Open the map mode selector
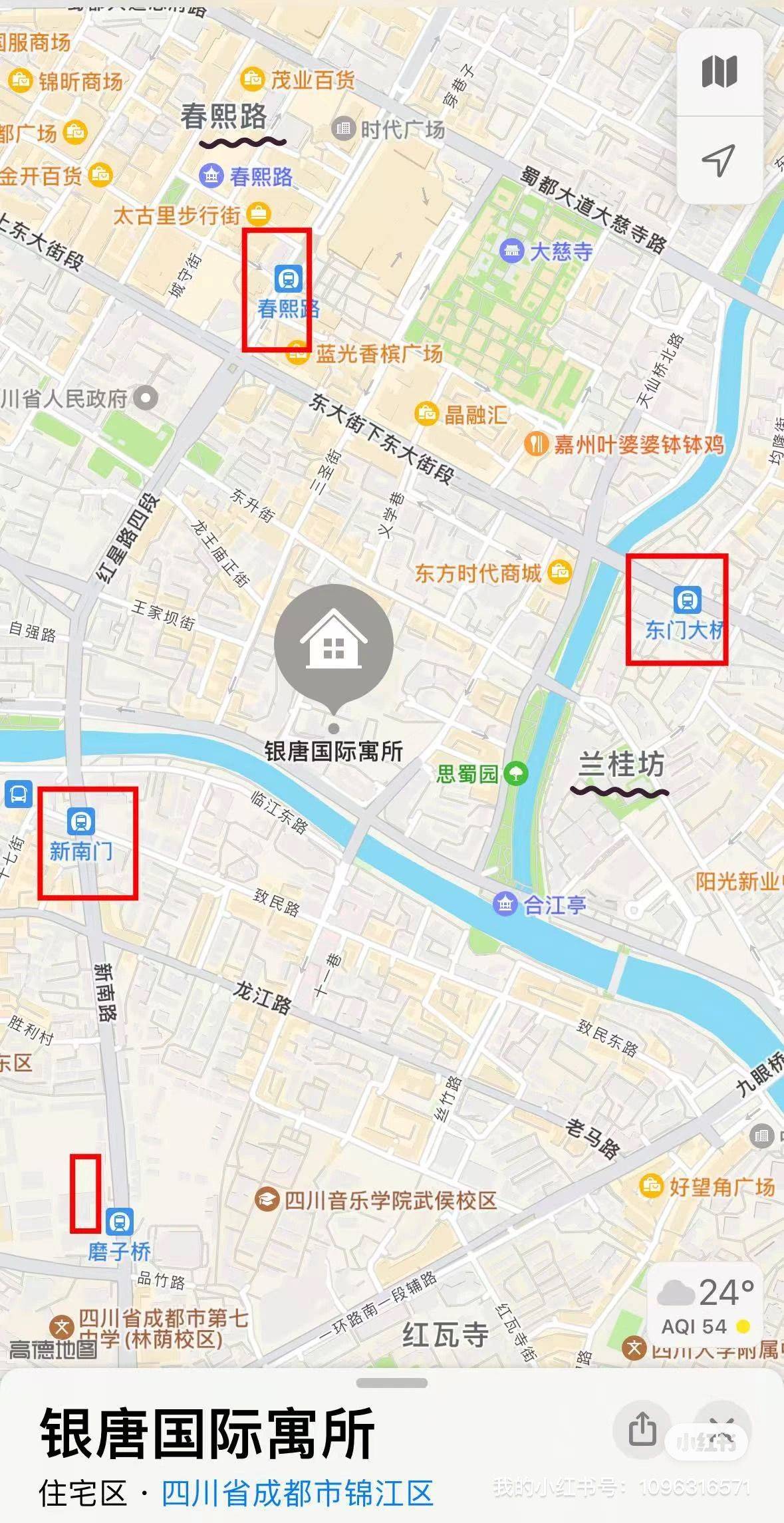The image size is (784, 1523). pos(719,70)
